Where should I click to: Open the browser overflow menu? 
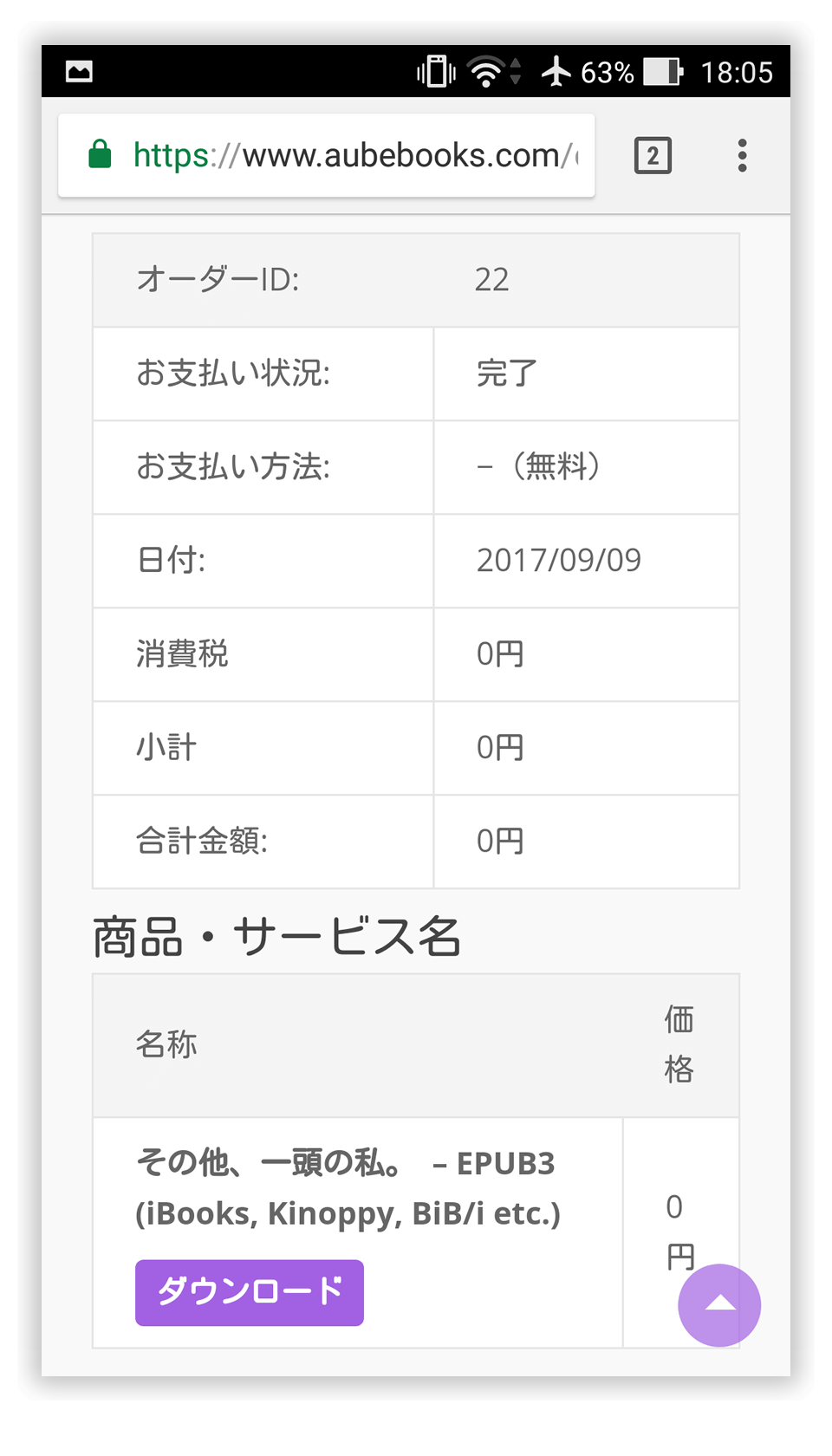pos(742,156)
